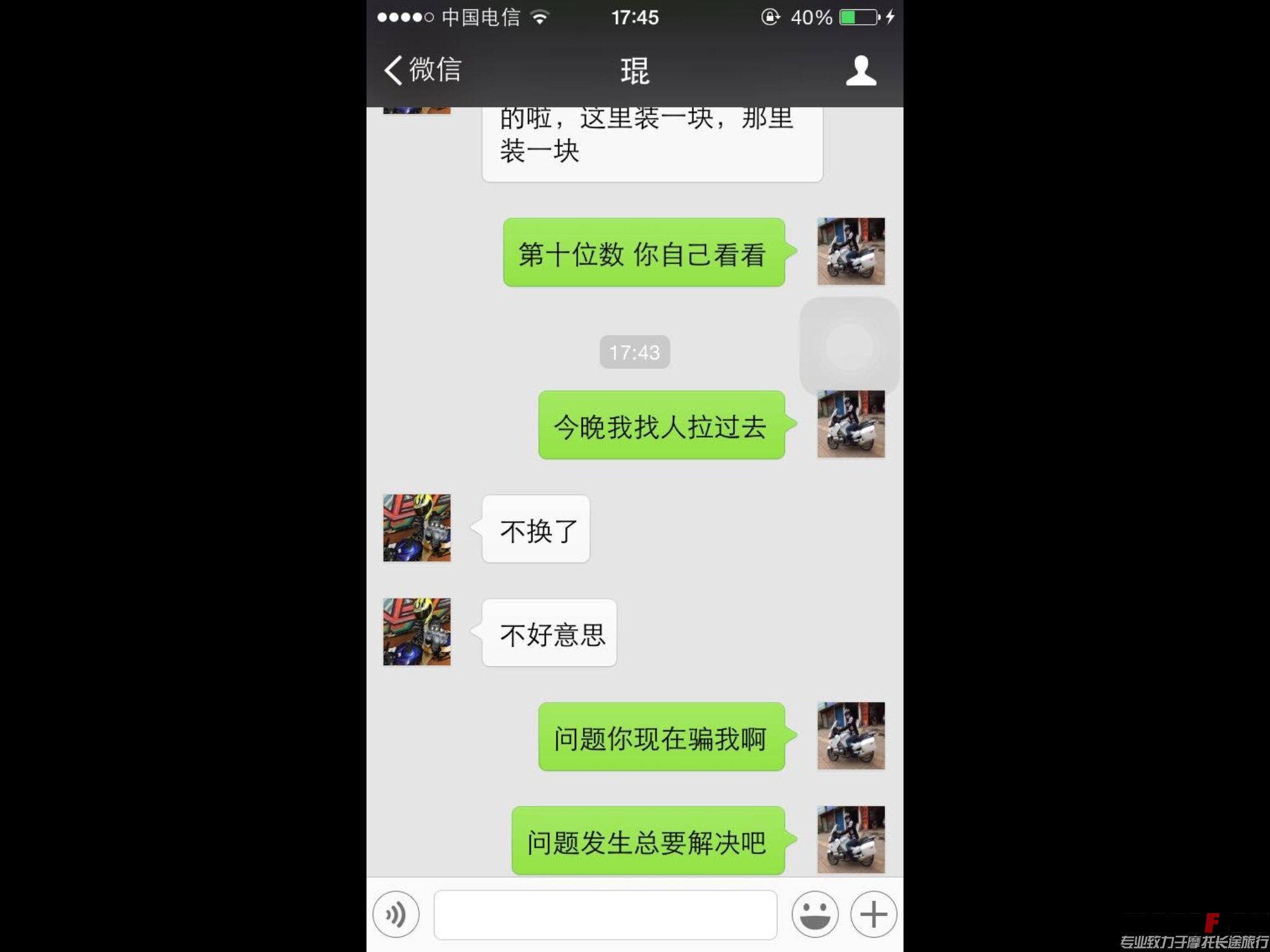The height and width of the screenshot is (952, 1270).
Task: Switch to voice message input
Action: 396,914
